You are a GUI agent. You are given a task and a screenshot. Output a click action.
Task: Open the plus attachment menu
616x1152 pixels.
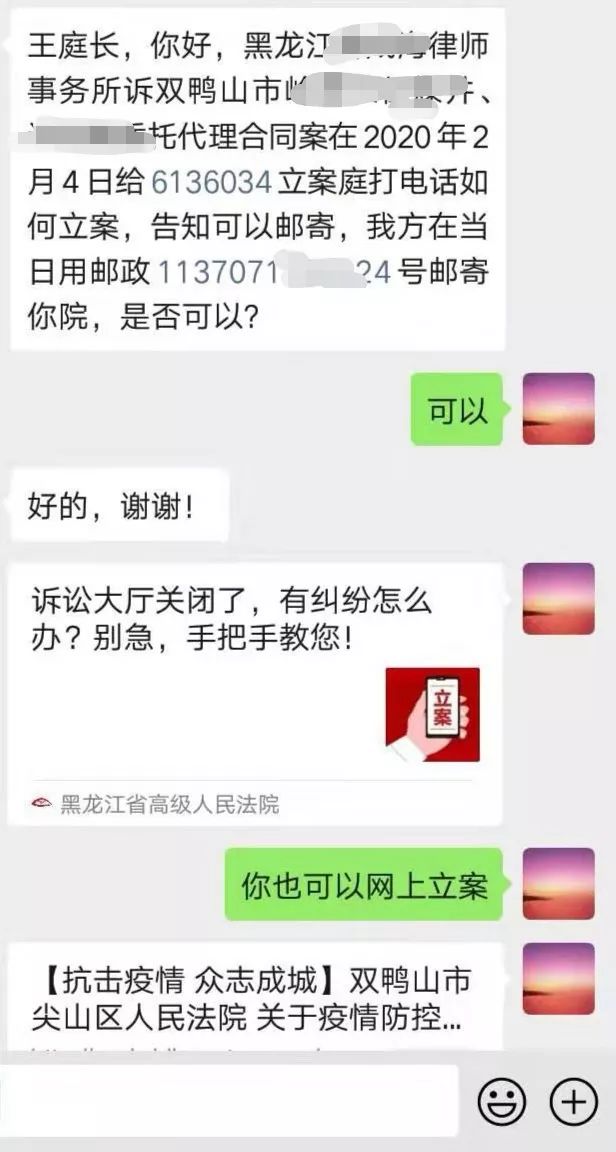tap(574, 1102)
